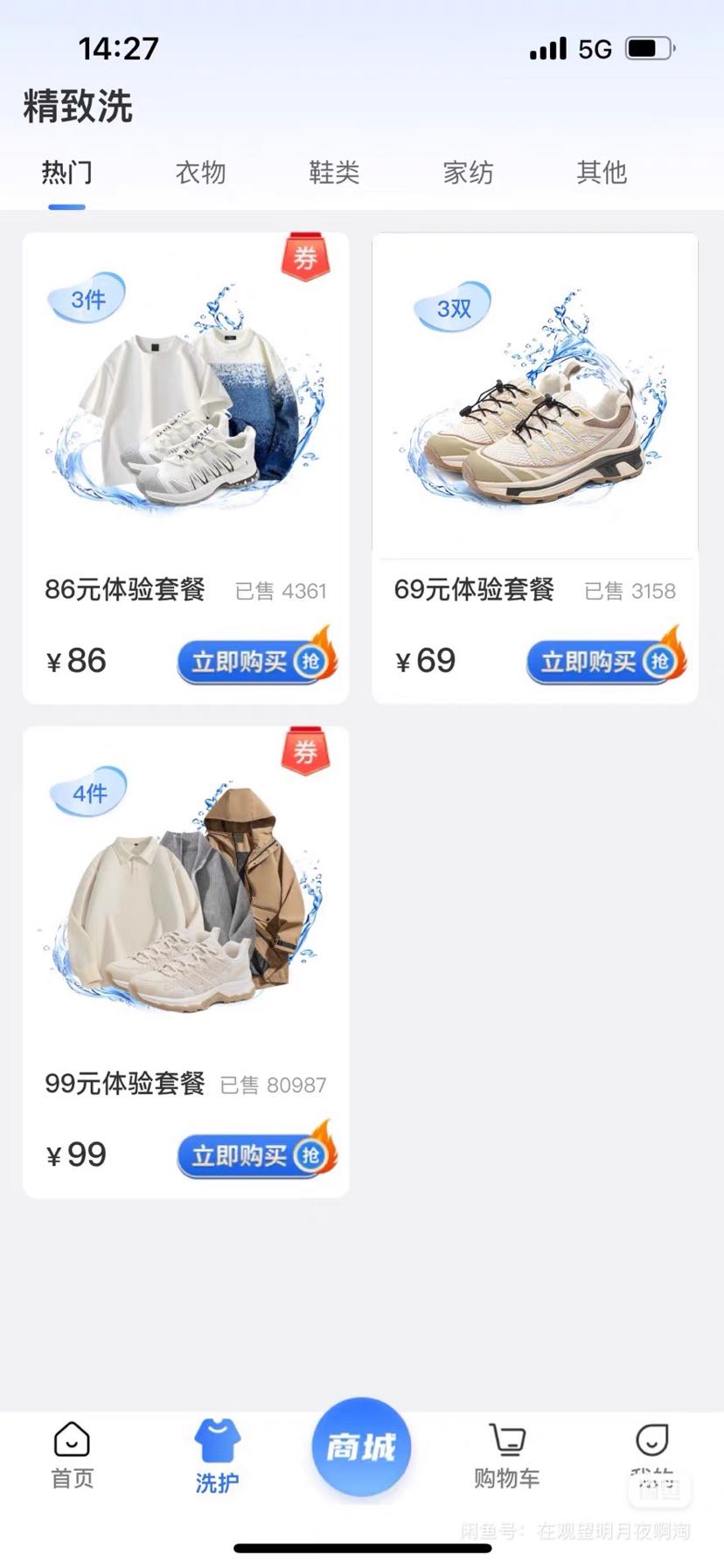Image resolution: width=724 pixels, height=1568 pixels.
Task: Open the 洗护 bottom tab
Action: click(217, 1456)
